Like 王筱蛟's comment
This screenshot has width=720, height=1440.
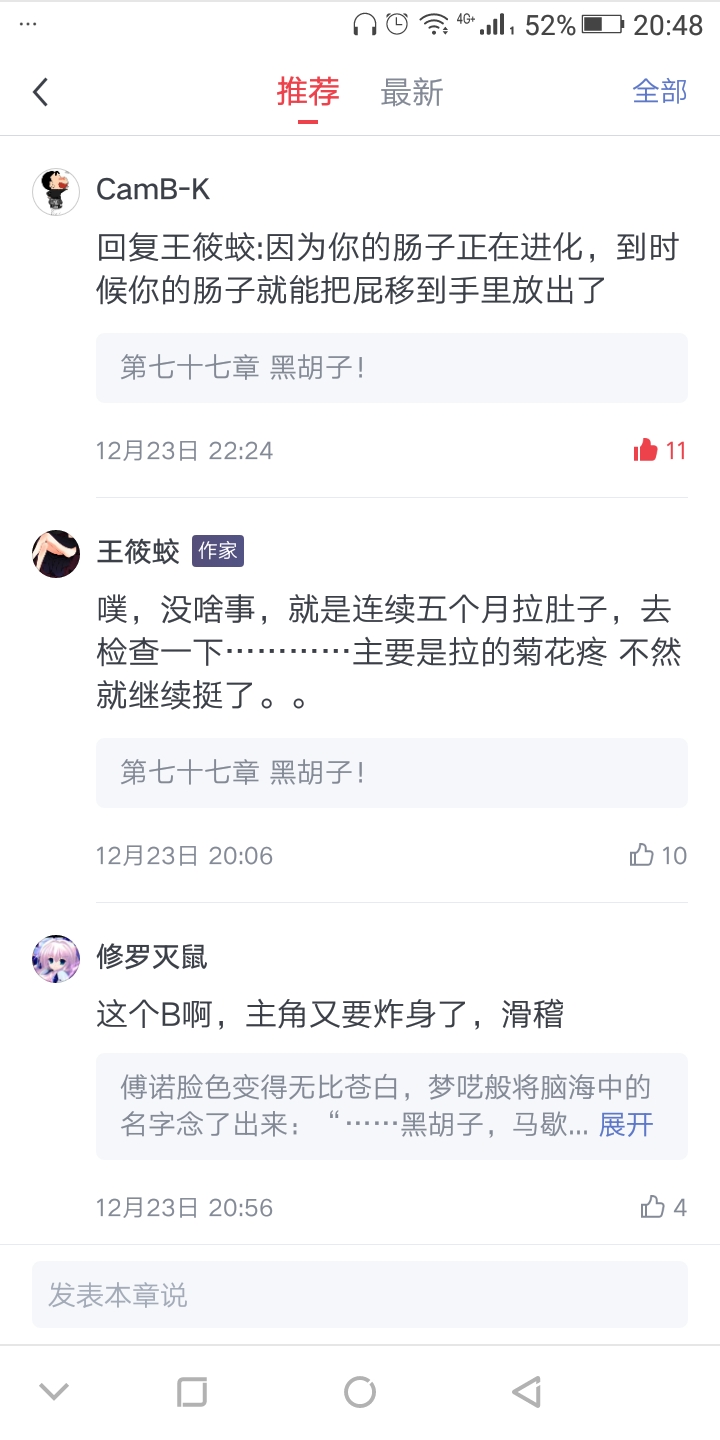tap(659, 856)
